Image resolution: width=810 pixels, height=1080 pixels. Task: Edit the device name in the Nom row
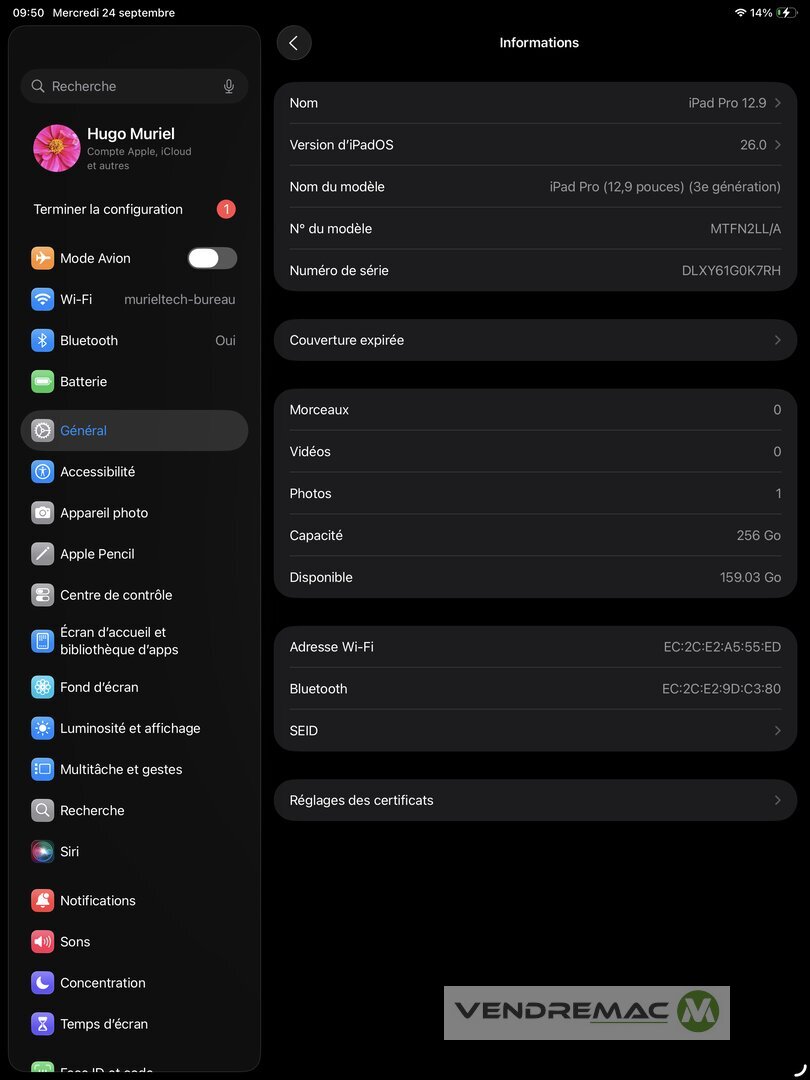tap(535, 103)
